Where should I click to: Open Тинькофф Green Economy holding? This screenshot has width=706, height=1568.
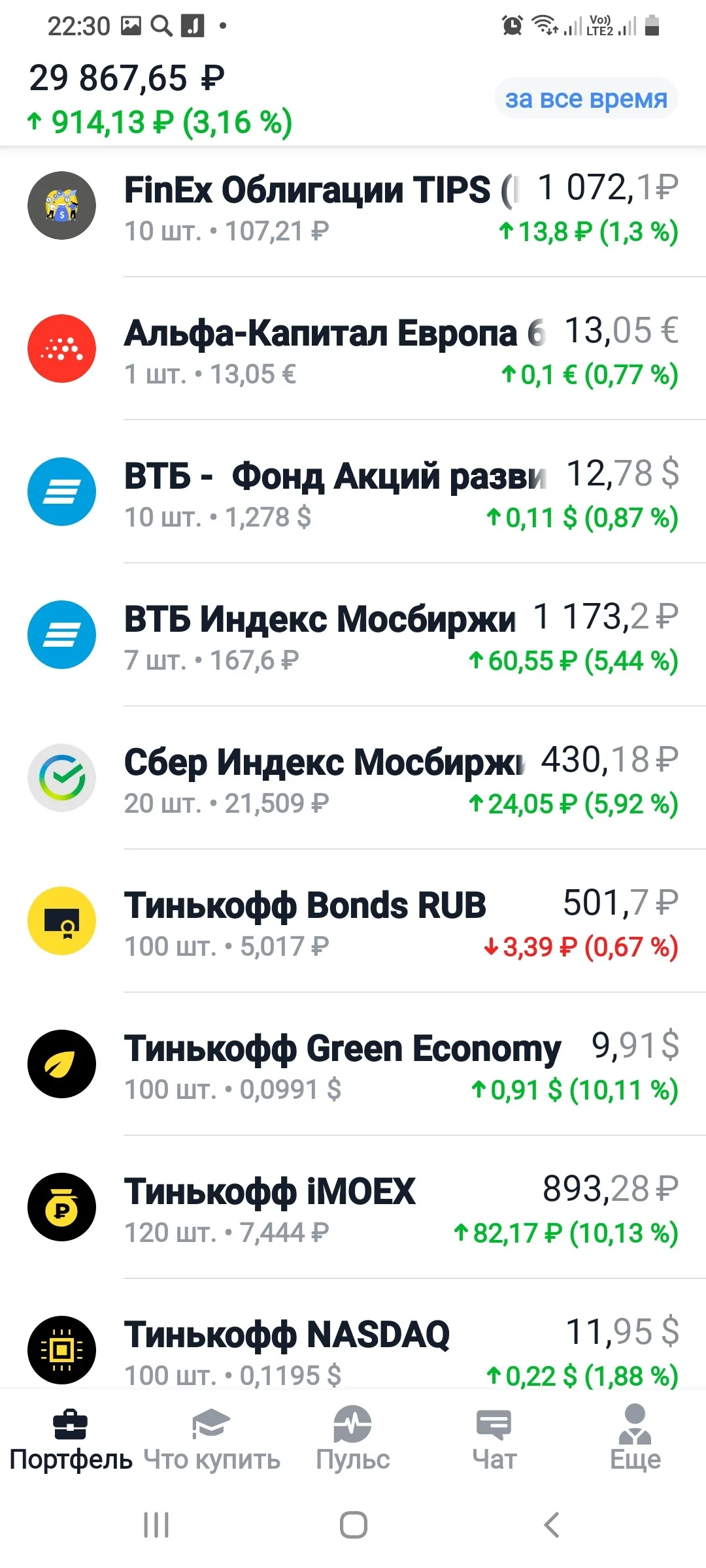pyautogui.click(x=353, y=1064)
